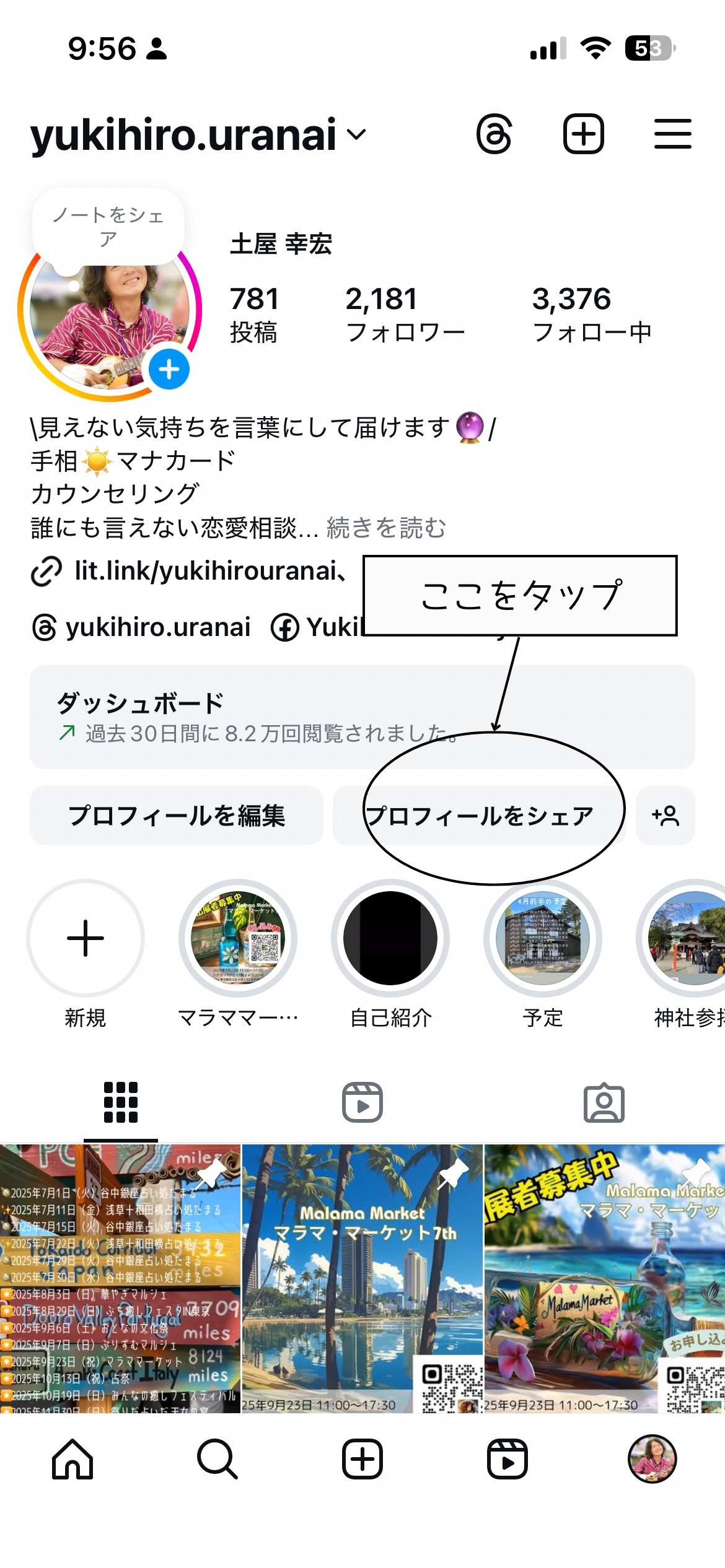View the 2,181 フォロワー list

(x=404, y=315)
